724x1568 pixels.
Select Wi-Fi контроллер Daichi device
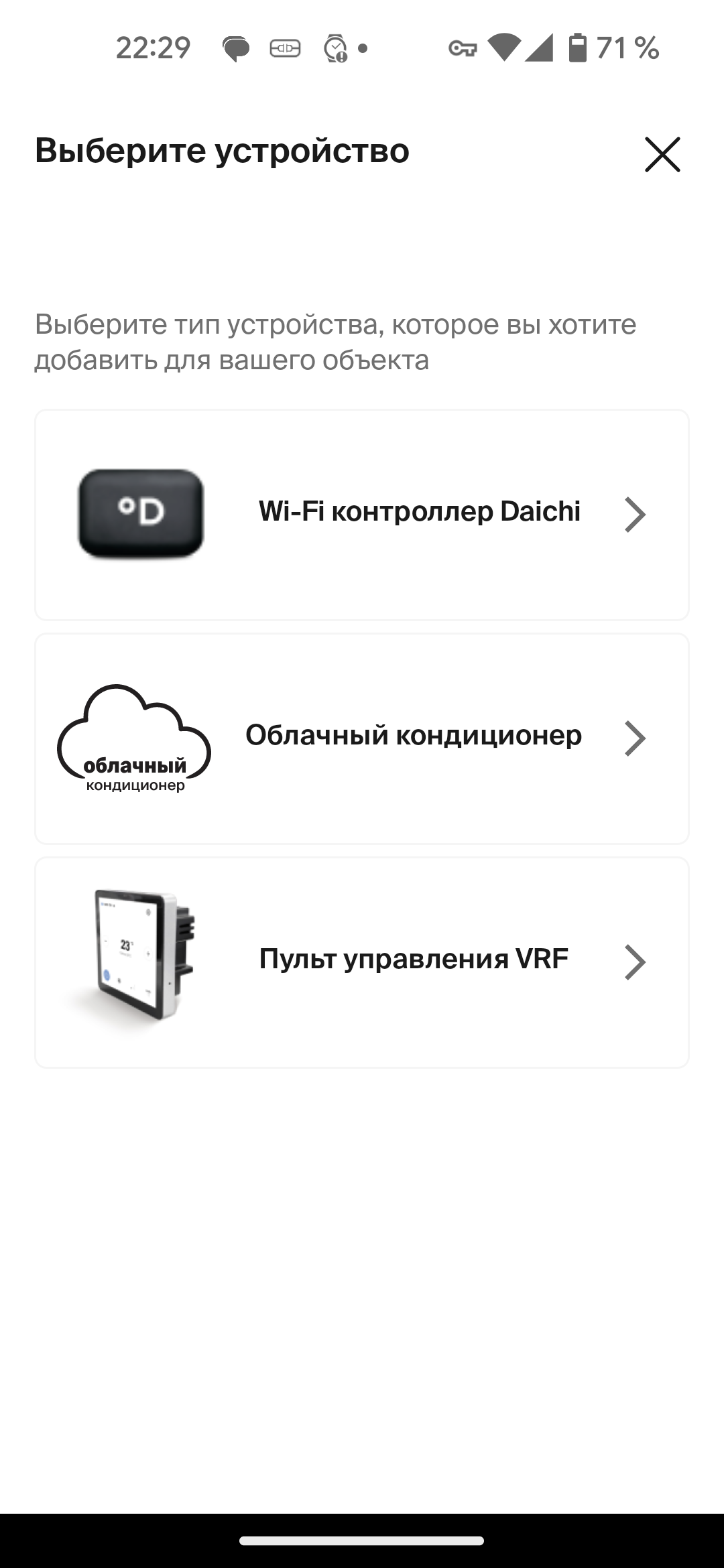[x=362, y=515]
